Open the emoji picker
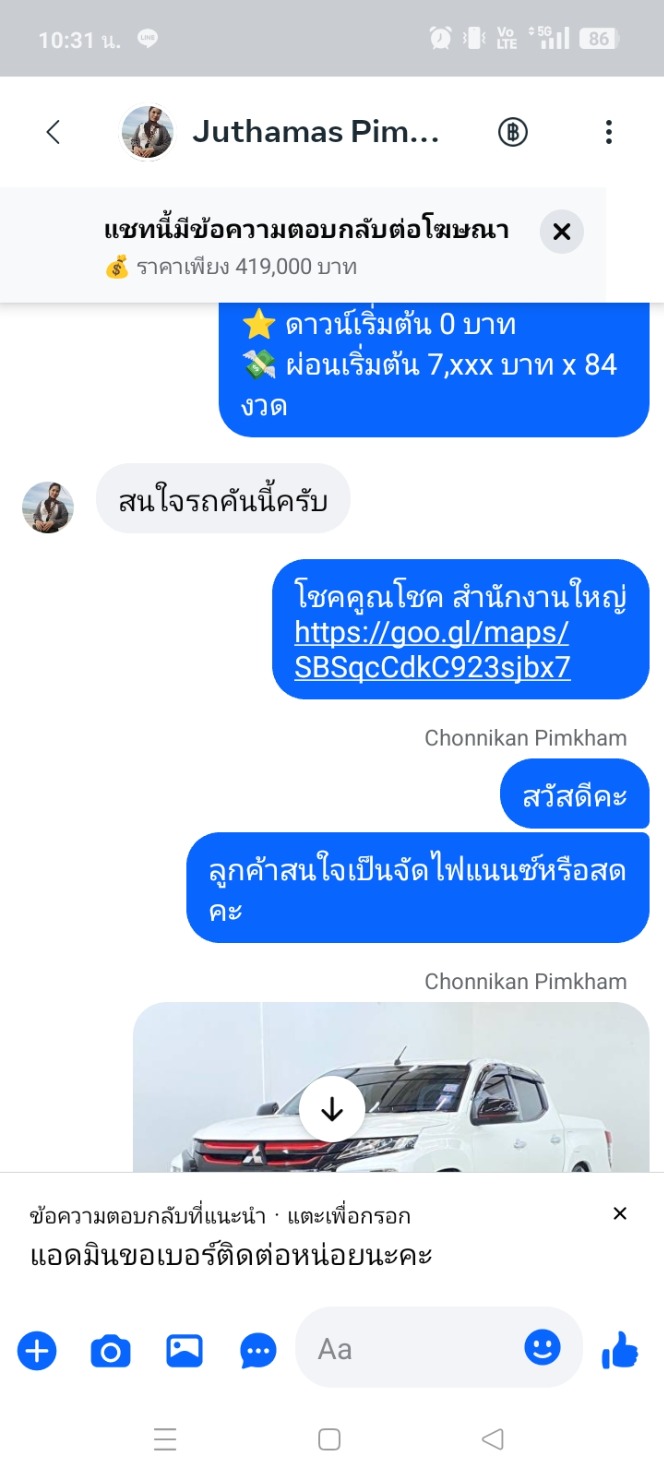The width and height of the screenshot is (664, 1480). [542, 1348]
